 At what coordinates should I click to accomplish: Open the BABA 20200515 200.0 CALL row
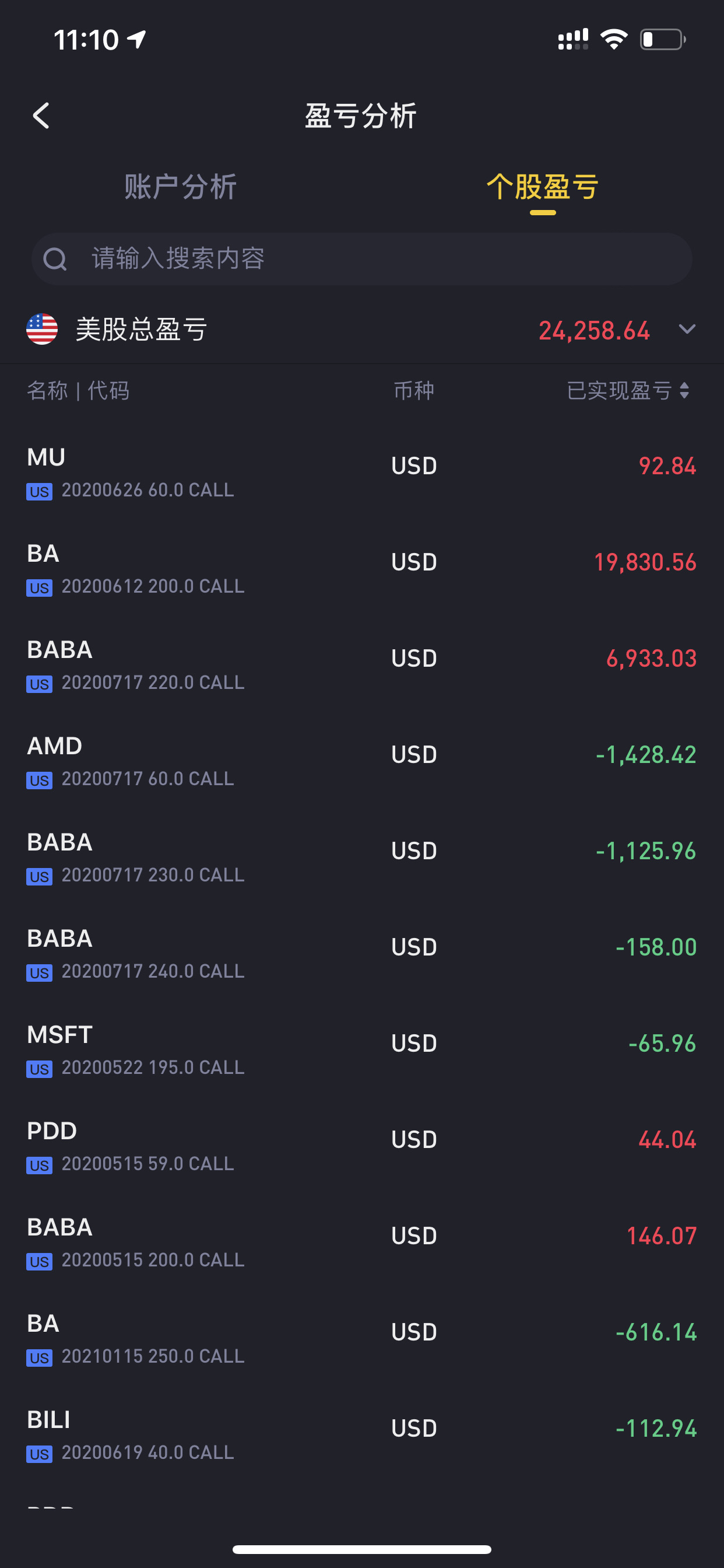tap(362, 1242)
